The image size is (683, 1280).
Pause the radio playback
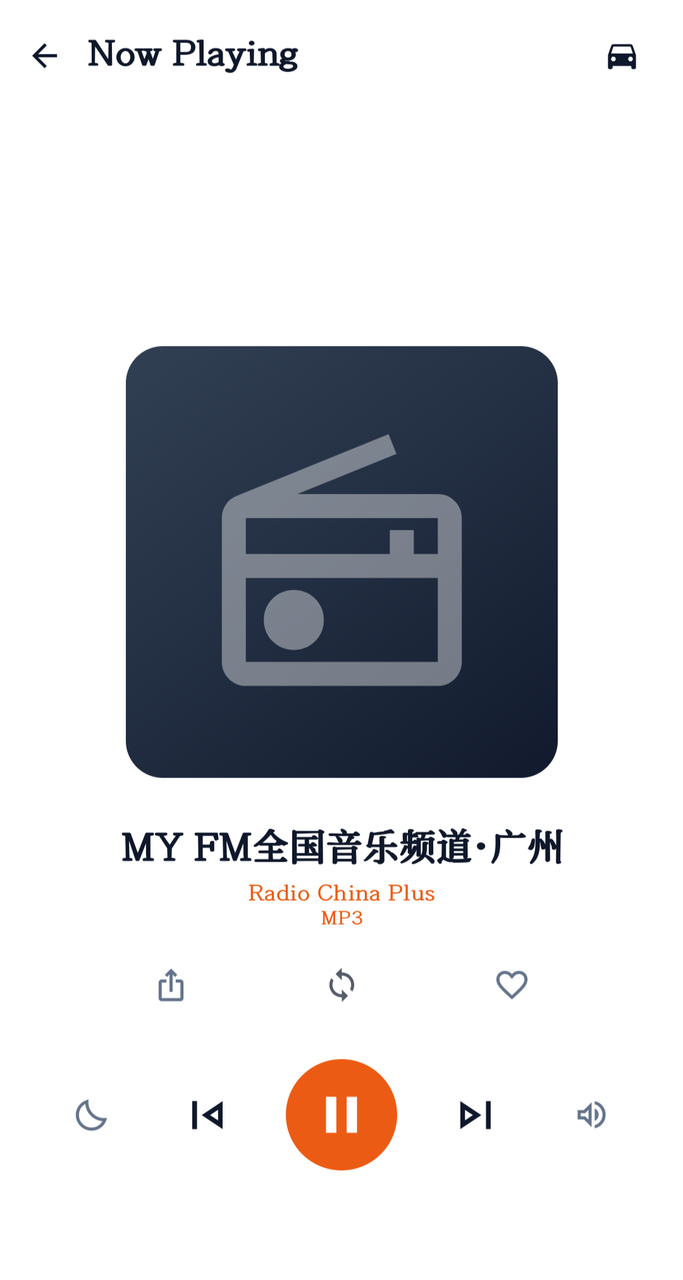(x=342, y=1115)
